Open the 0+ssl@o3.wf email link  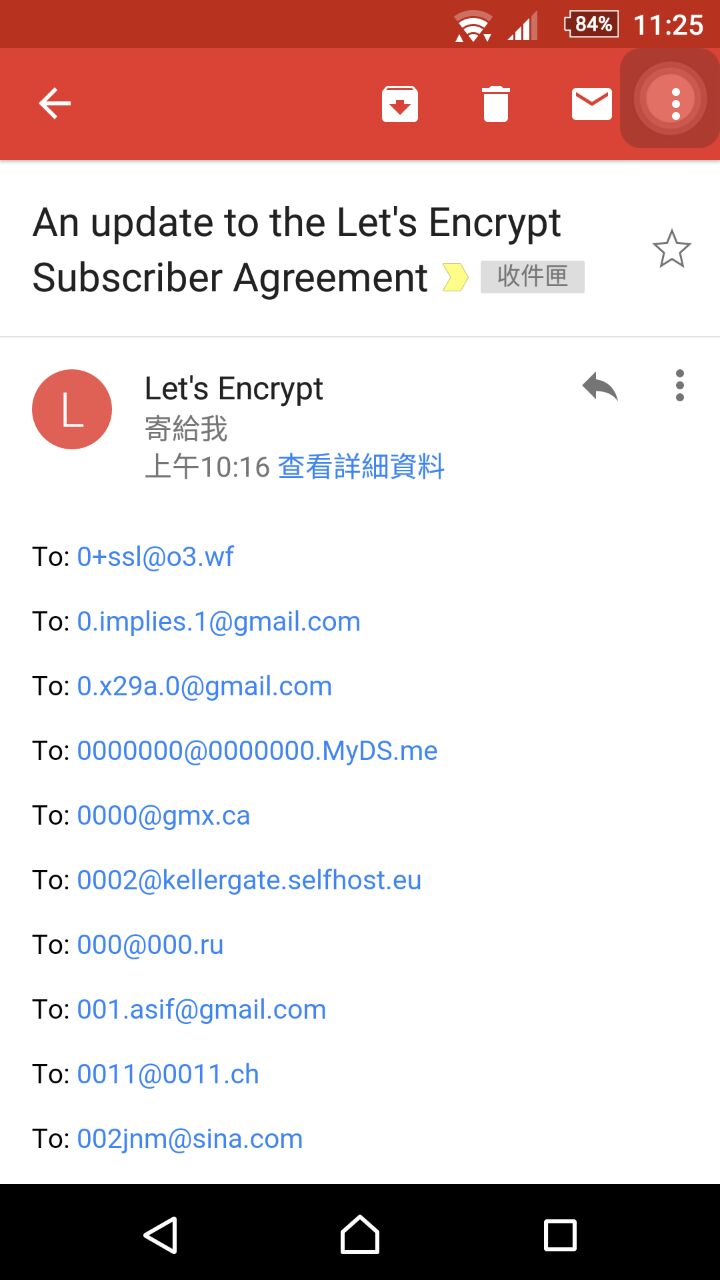155,556
